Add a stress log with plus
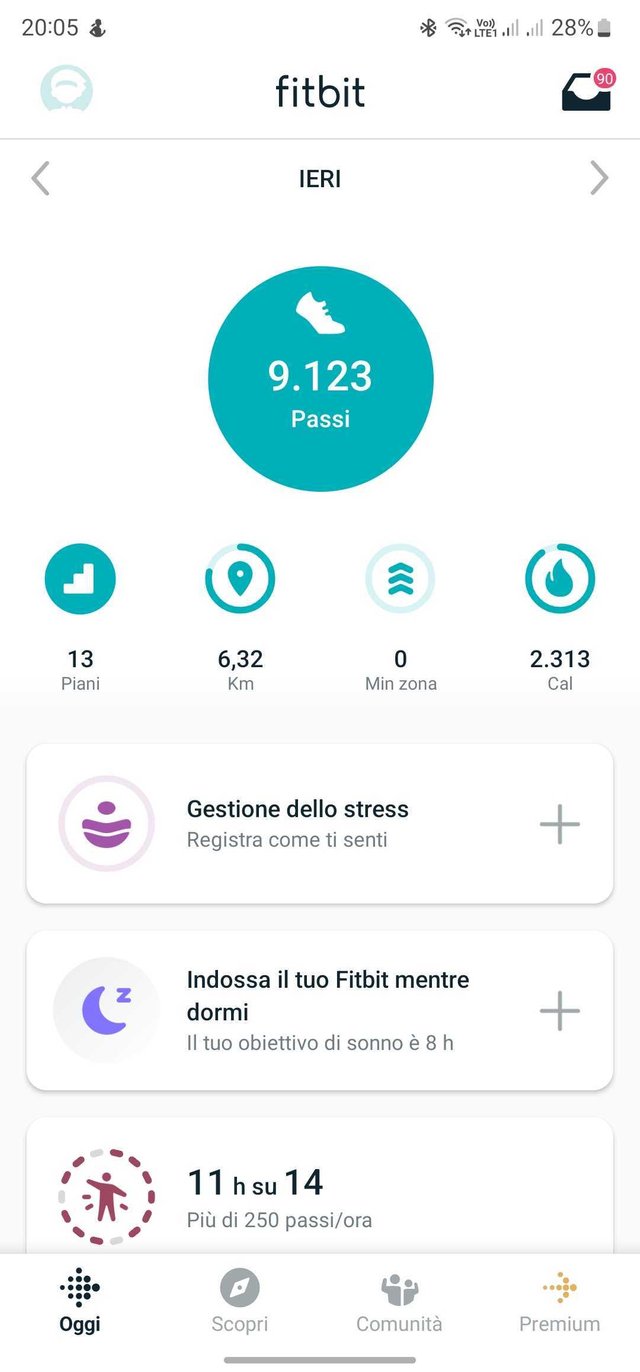The height and width of the screenshot is (1372, 640). 560,824
